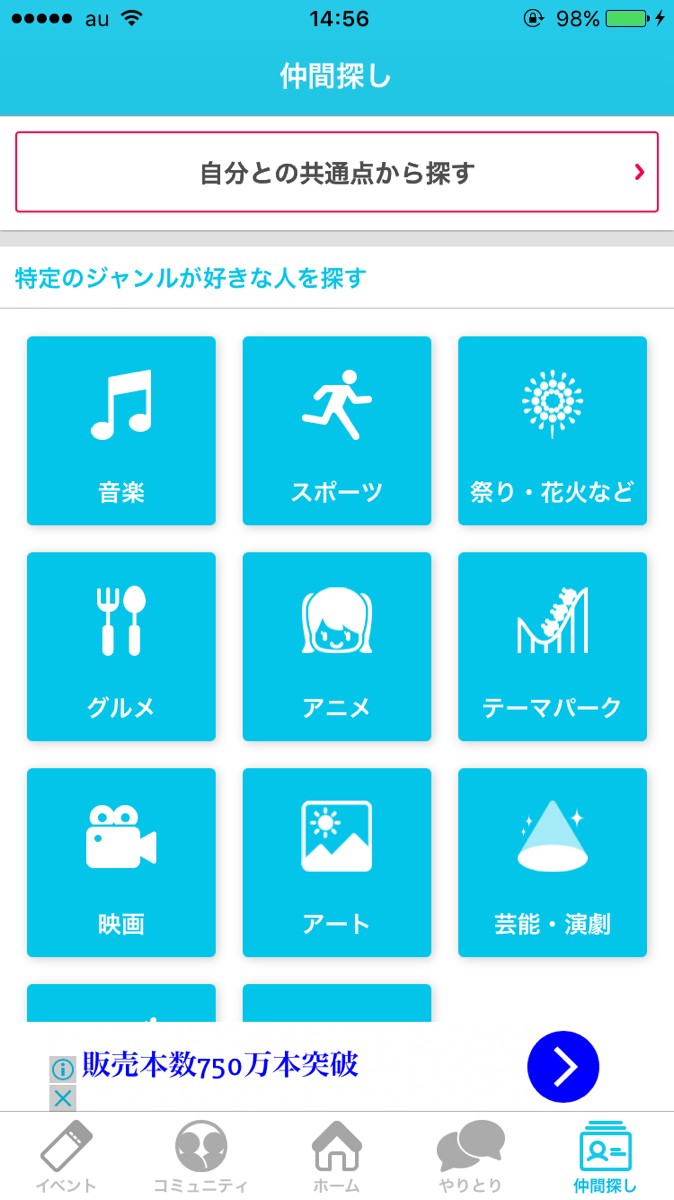Open the 祭り・花火など genre
The height and width of the screenshot is (1200, 674).
(552, 431)
